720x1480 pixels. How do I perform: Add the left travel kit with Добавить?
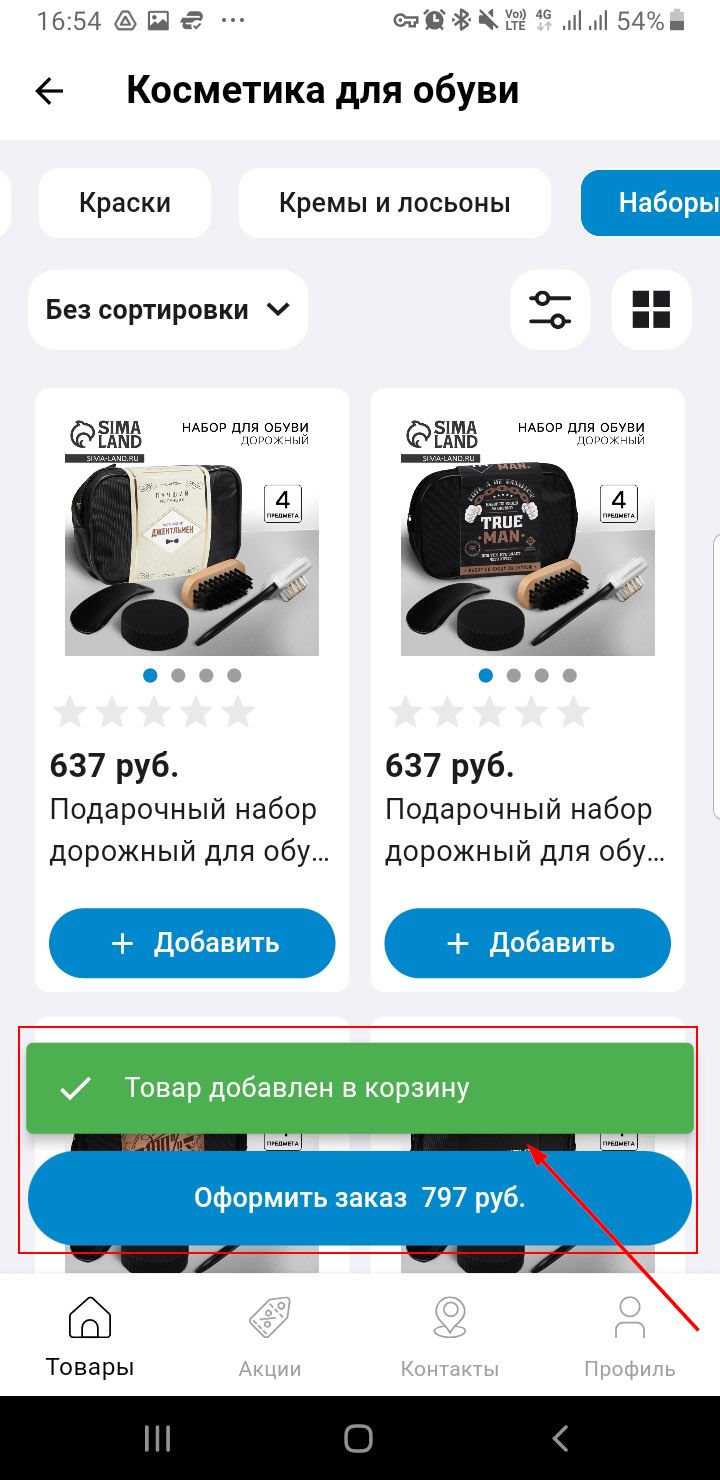(192, 942)
